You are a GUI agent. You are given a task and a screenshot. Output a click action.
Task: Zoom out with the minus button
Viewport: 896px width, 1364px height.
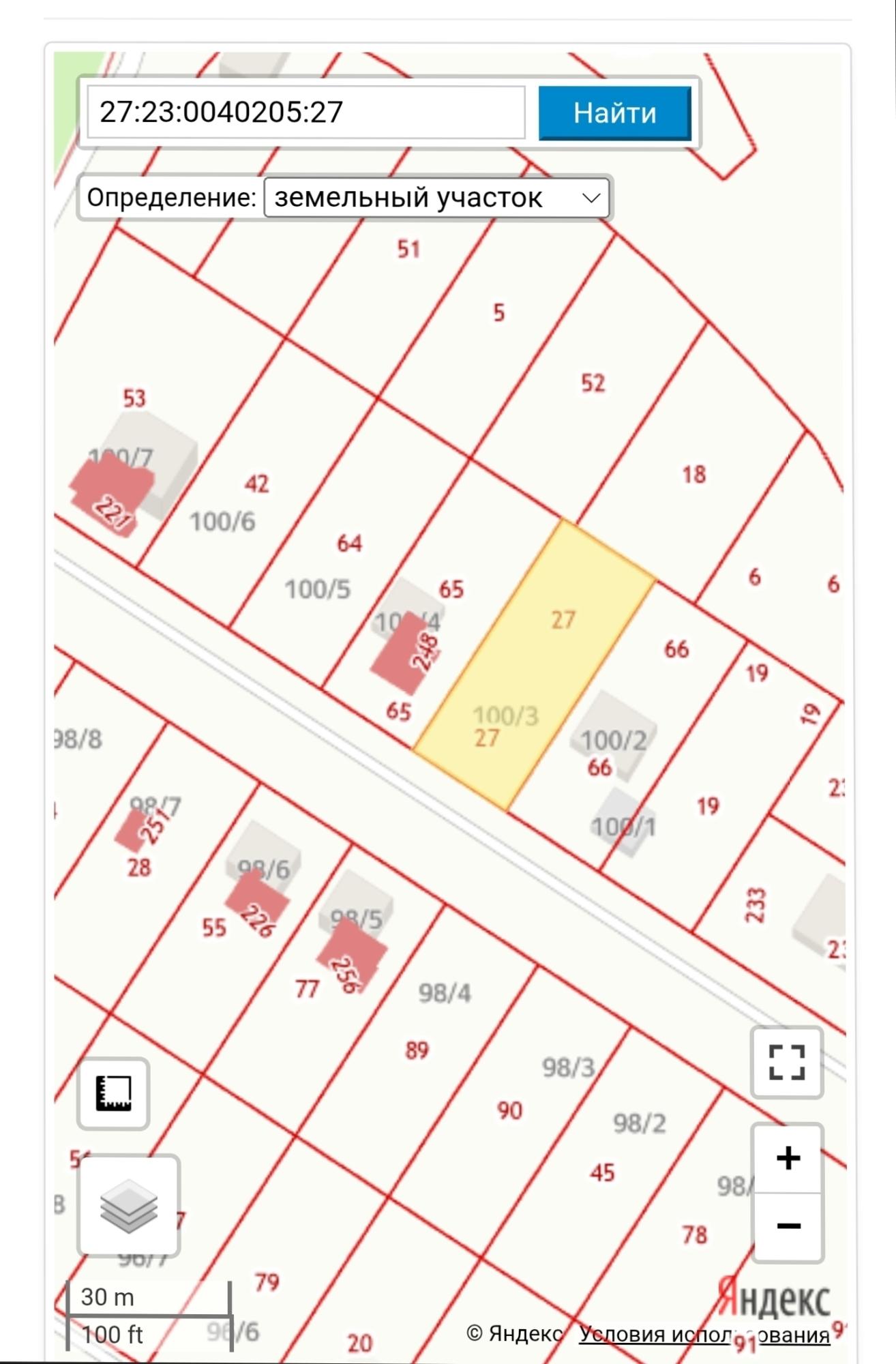coord(788,1226)
